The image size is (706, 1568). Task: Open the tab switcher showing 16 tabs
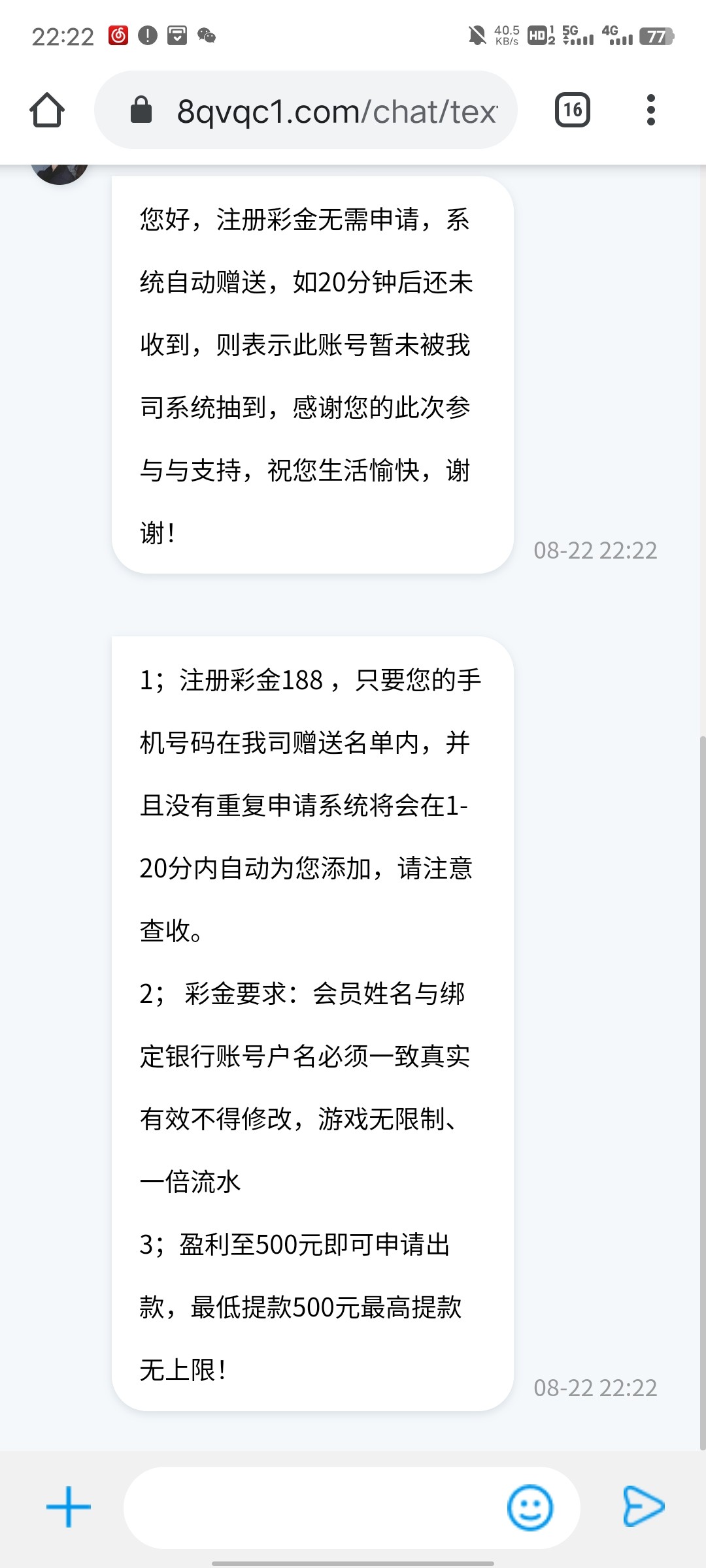coord(573,110)
